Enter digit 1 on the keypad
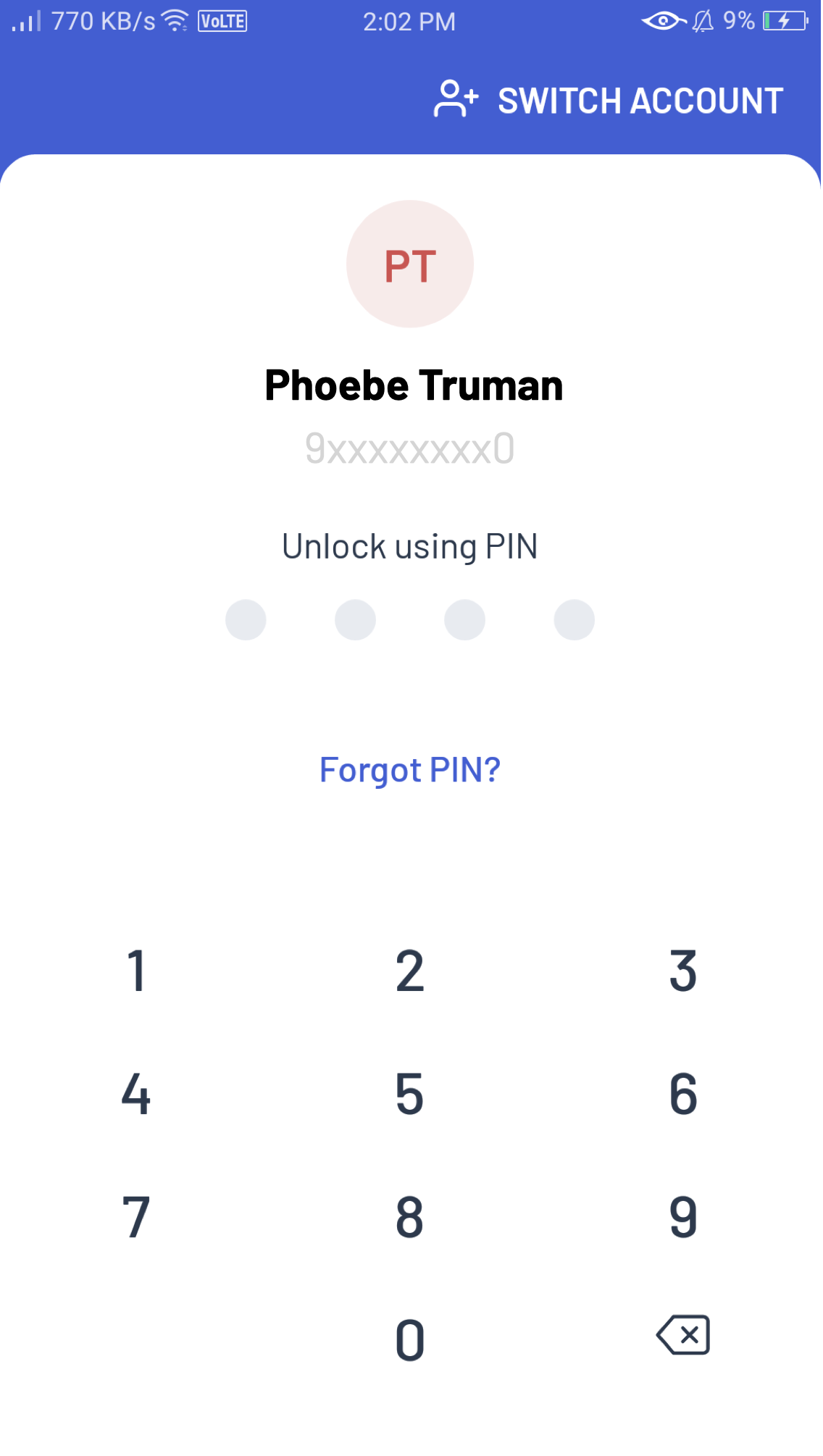Image resolution: width=823 pixels, height=1456 pixels. click(x=136, y=971)
